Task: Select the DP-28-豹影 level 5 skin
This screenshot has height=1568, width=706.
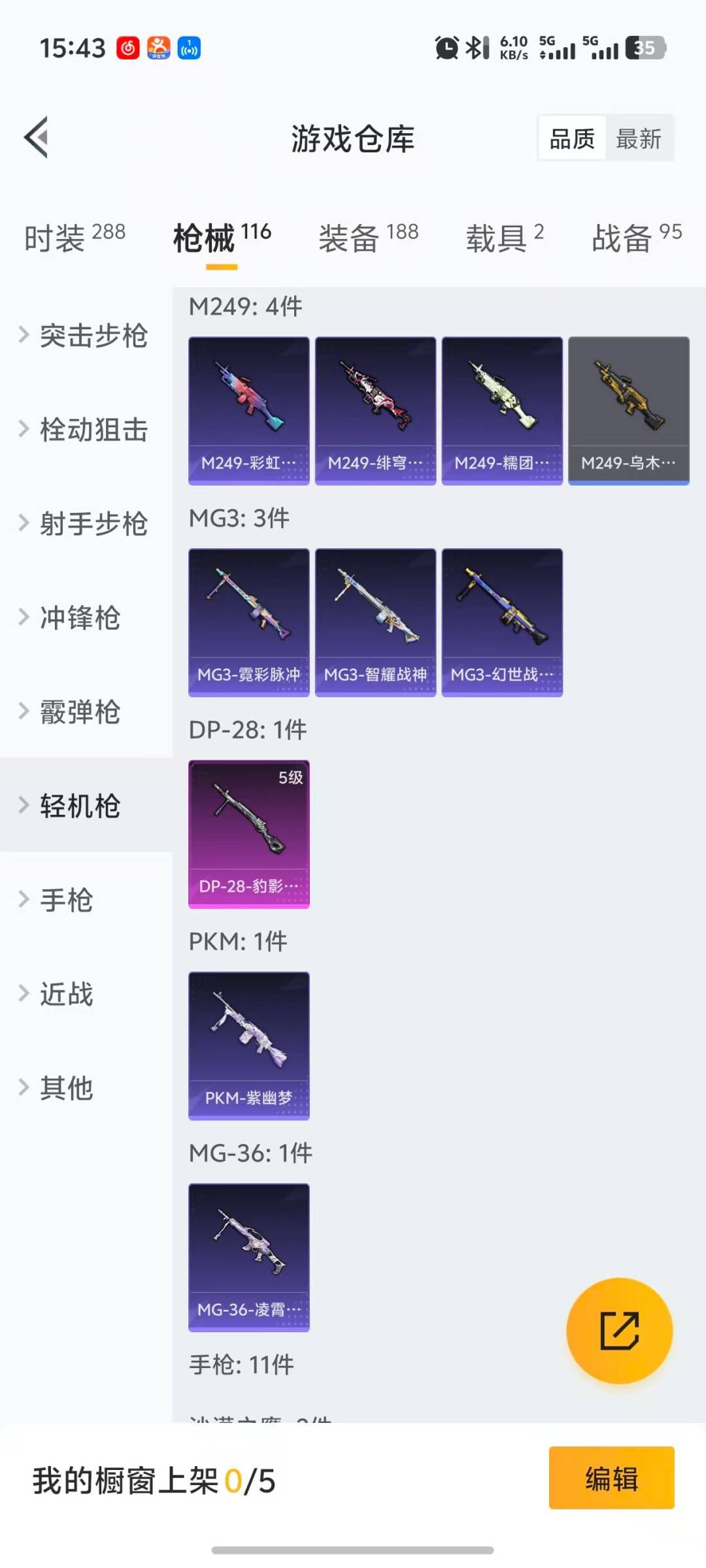Action: [248, 834]
